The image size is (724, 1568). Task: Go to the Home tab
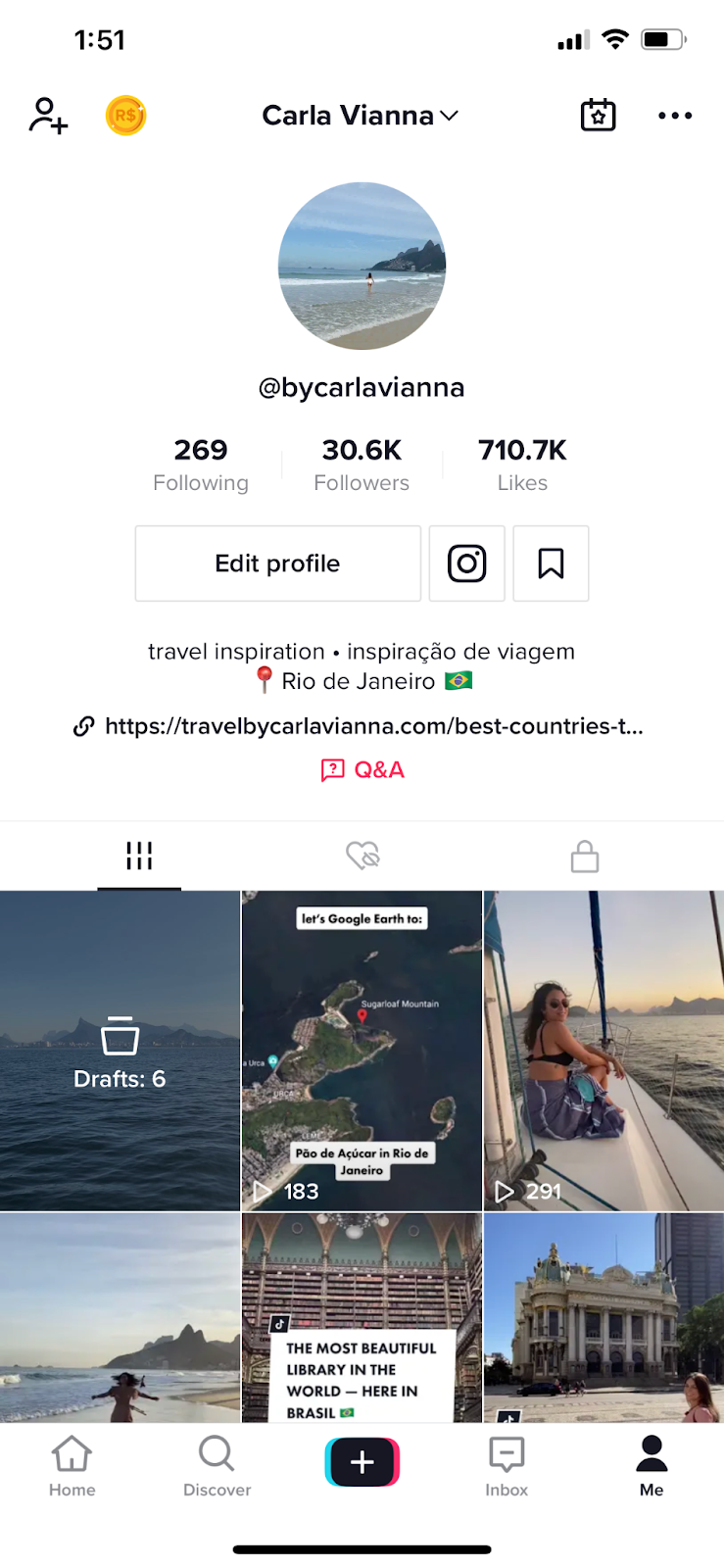72,1465
